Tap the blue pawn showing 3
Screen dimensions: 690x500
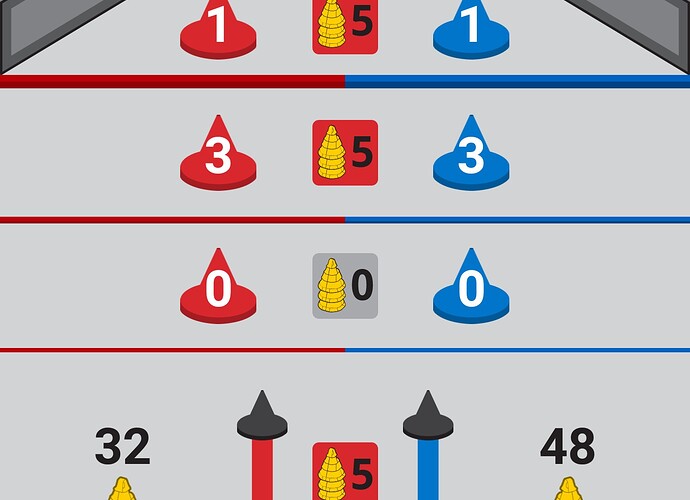(471, 155)
